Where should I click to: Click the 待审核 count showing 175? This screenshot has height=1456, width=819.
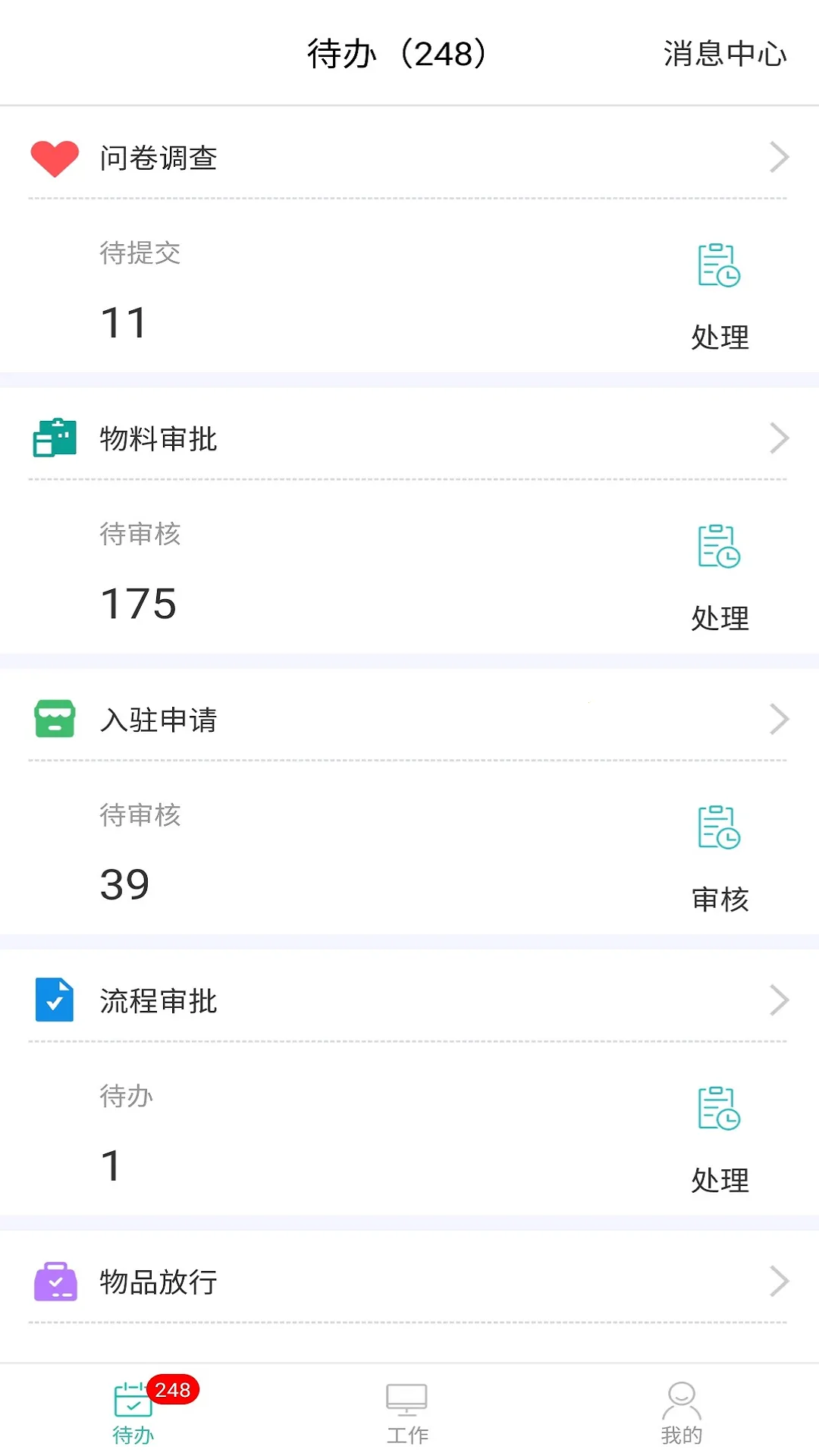[x=138, y=602]
